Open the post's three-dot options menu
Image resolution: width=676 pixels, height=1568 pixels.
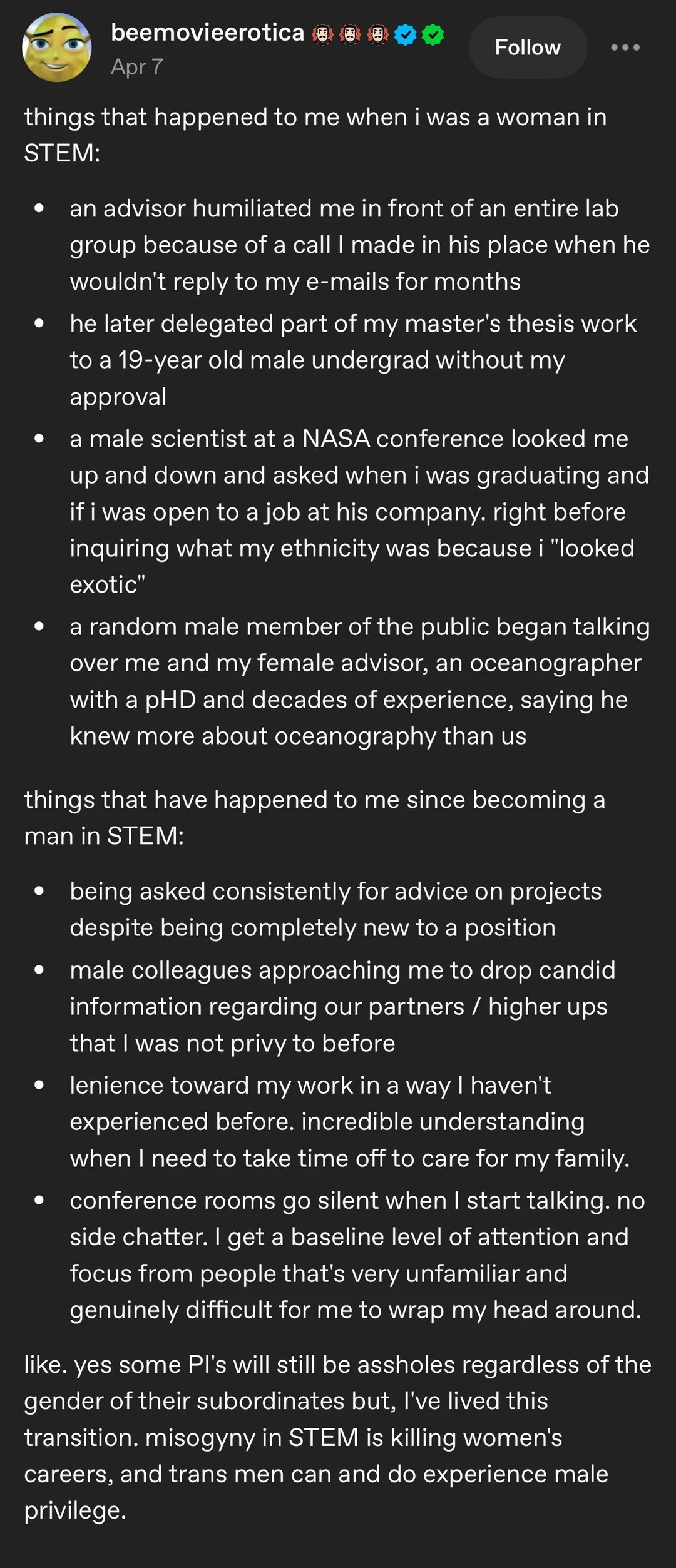coord(625,48)
